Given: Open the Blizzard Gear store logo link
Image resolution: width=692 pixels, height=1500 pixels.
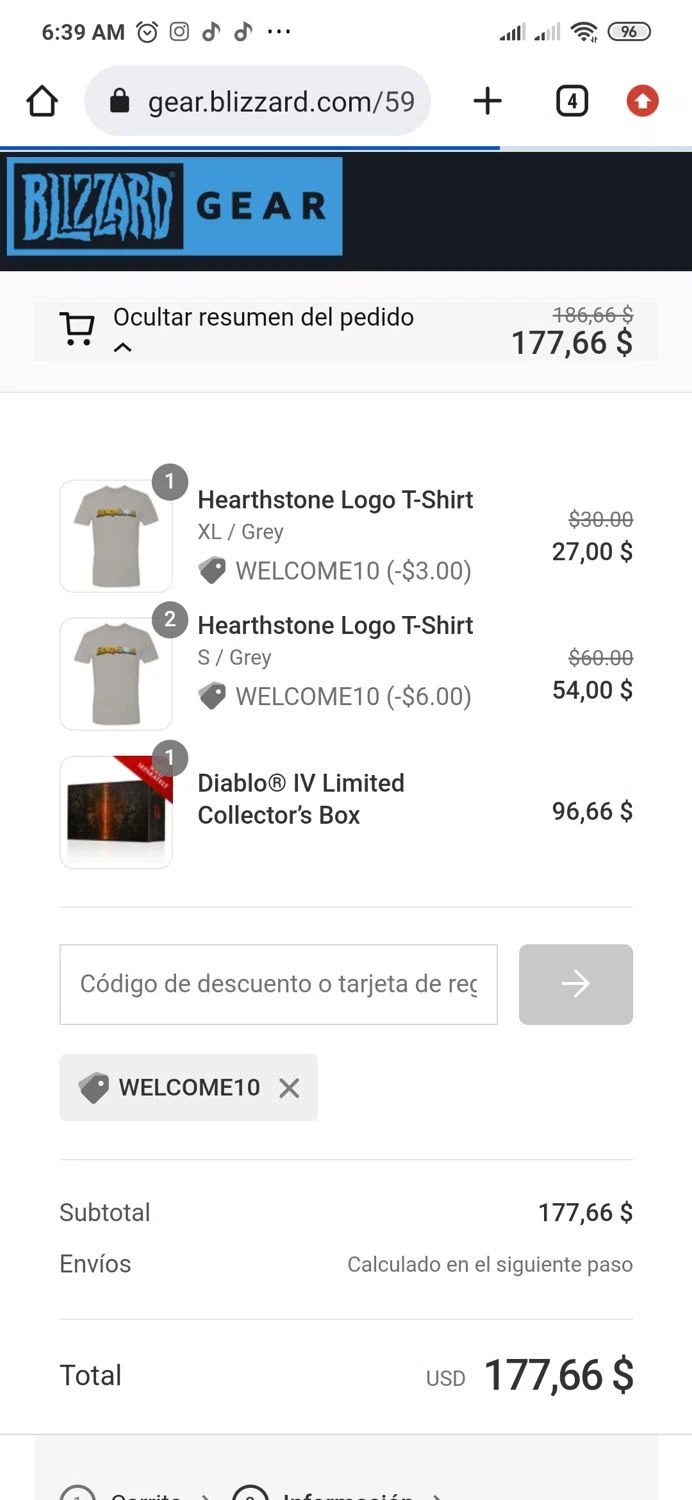Looking at the screenshot, I should 175,206.
